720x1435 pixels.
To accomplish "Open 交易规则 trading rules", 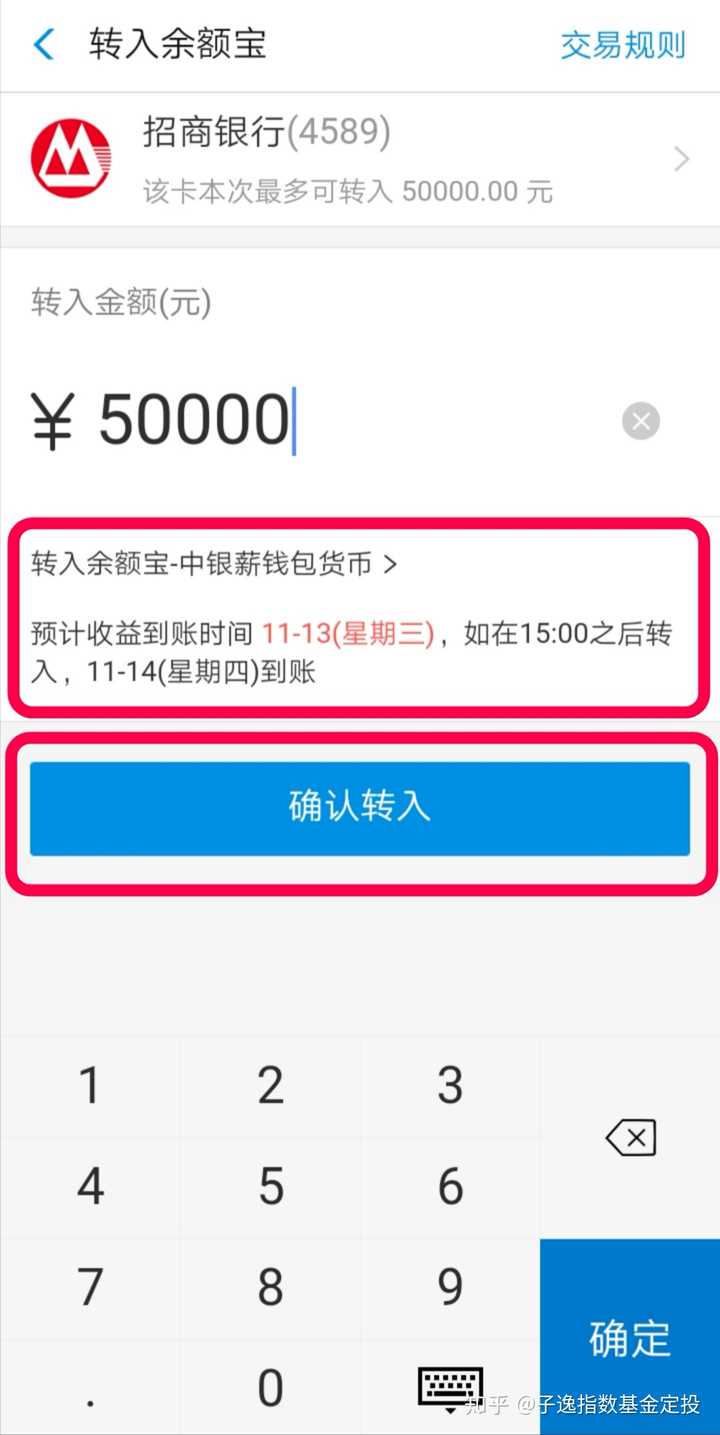I will [623, 45].
